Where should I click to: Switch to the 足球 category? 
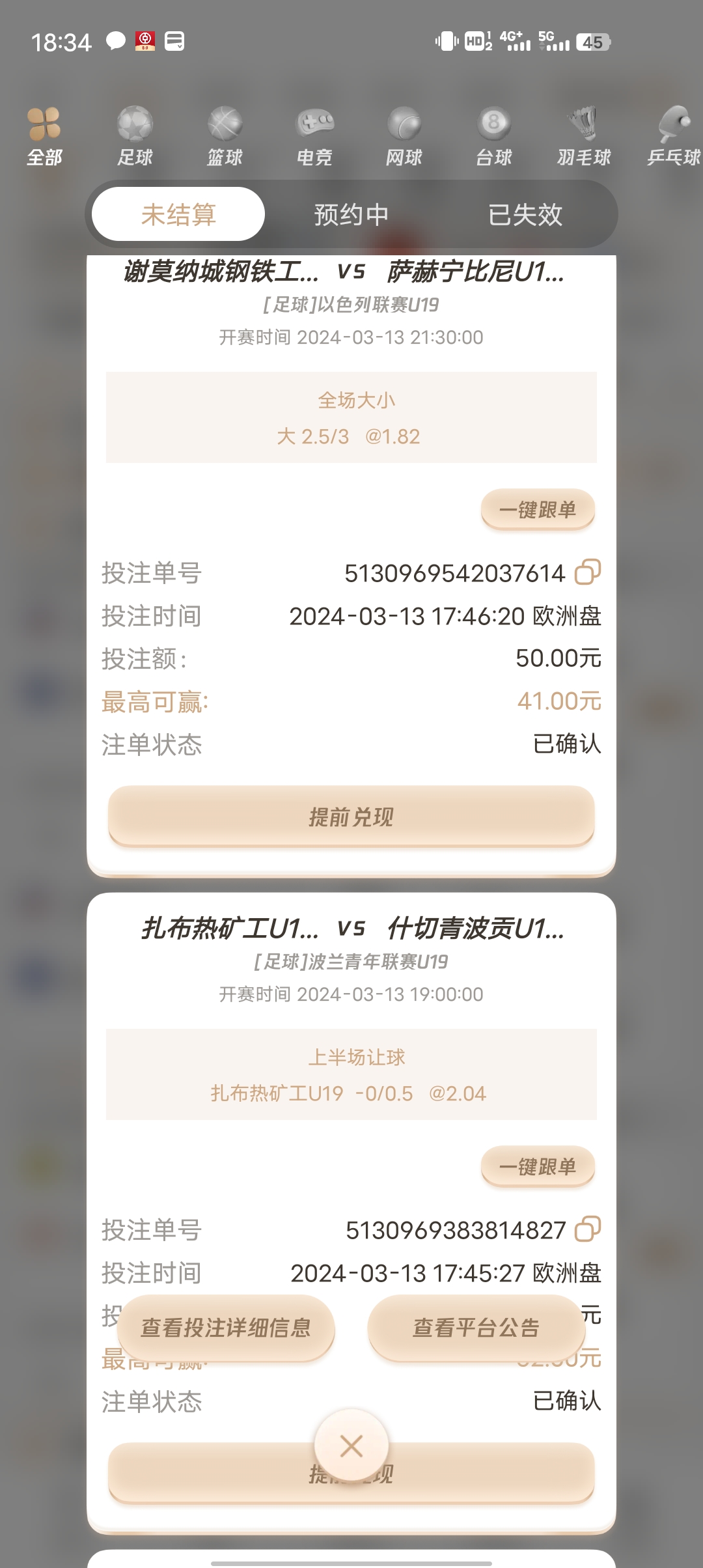[135, 135]
